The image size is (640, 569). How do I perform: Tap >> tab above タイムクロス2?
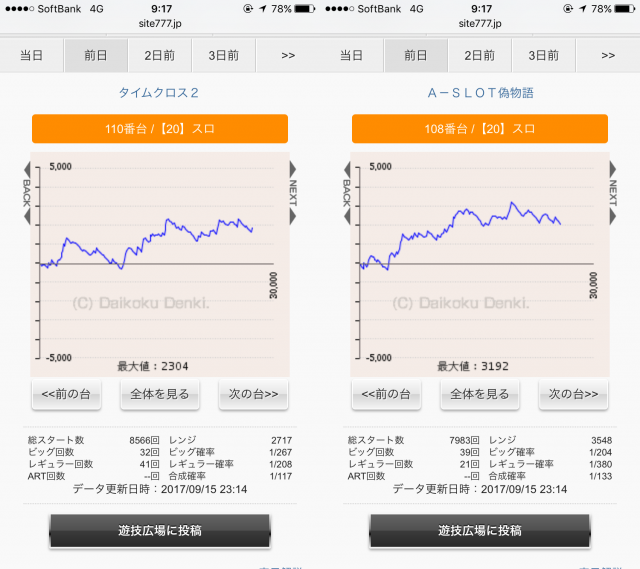click(288, 56)
